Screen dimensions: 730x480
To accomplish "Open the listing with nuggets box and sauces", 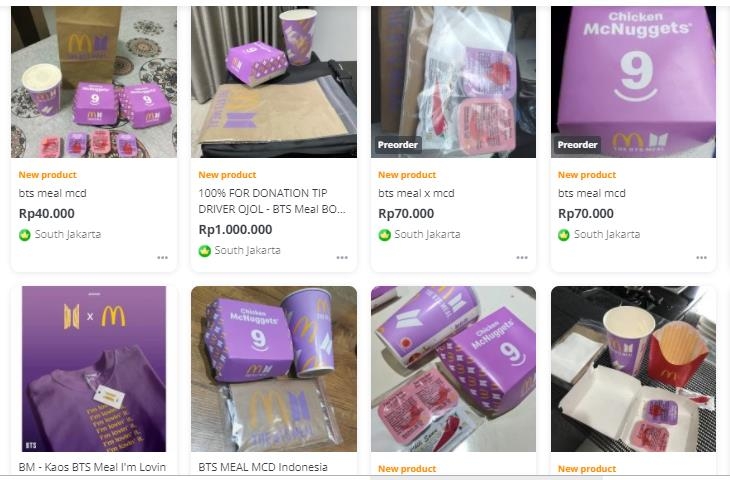I will pos(453,370).
